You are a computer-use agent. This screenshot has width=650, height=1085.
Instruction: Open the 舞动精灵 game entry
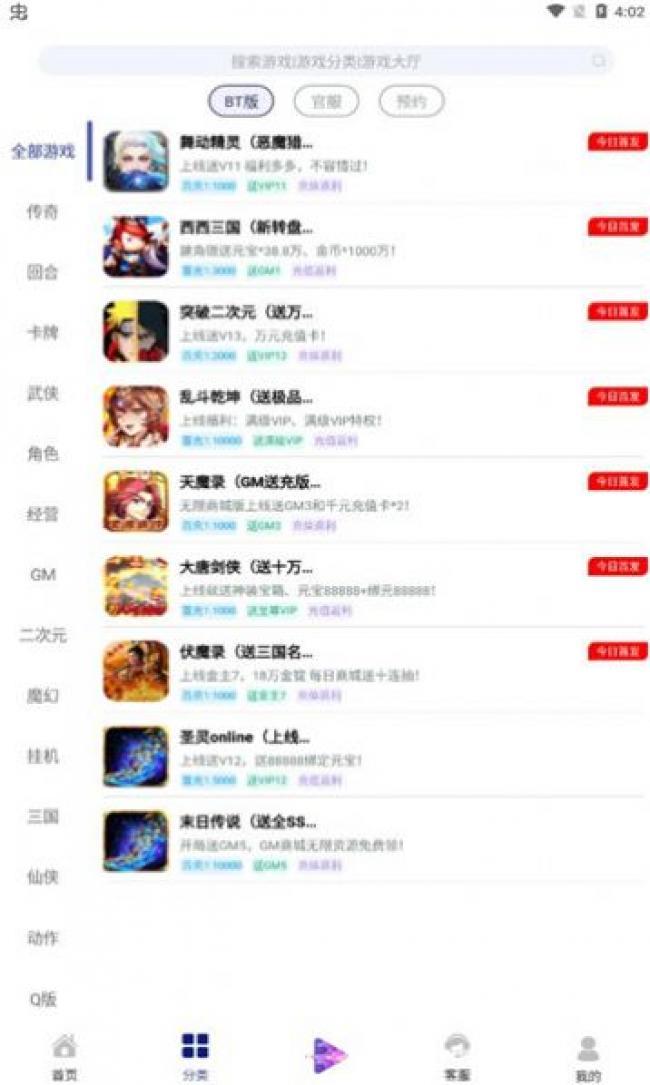point(246,142)
